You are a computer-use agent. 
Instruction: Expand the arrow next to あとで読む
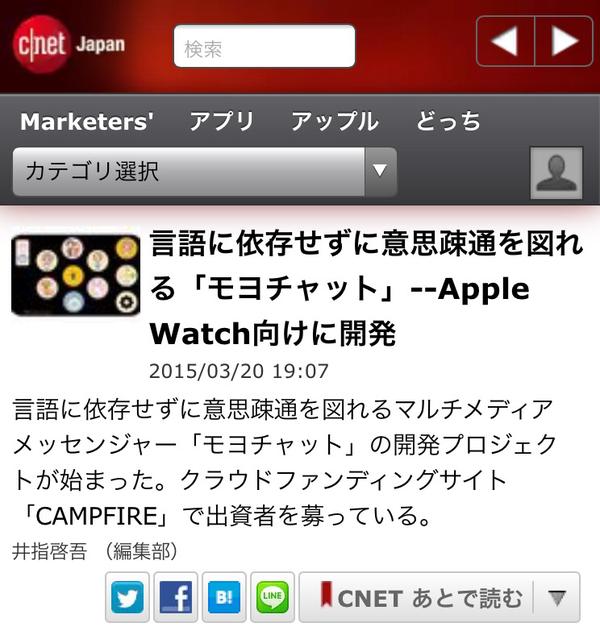pyautogui.click(x=558, y=598)
